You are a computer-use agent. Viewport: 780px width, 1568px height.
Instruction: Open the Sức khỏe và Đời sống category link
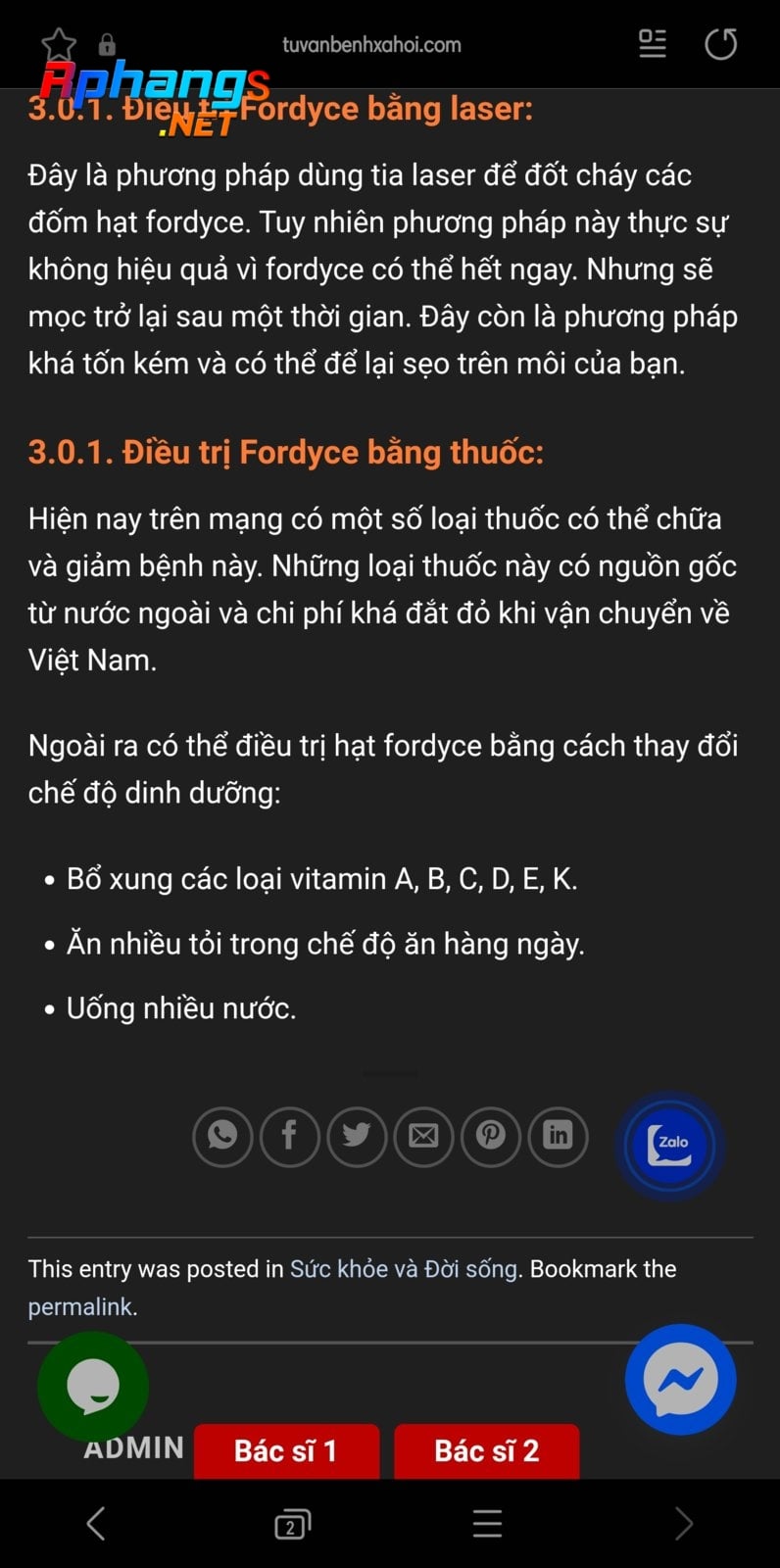coord(404,1269)
